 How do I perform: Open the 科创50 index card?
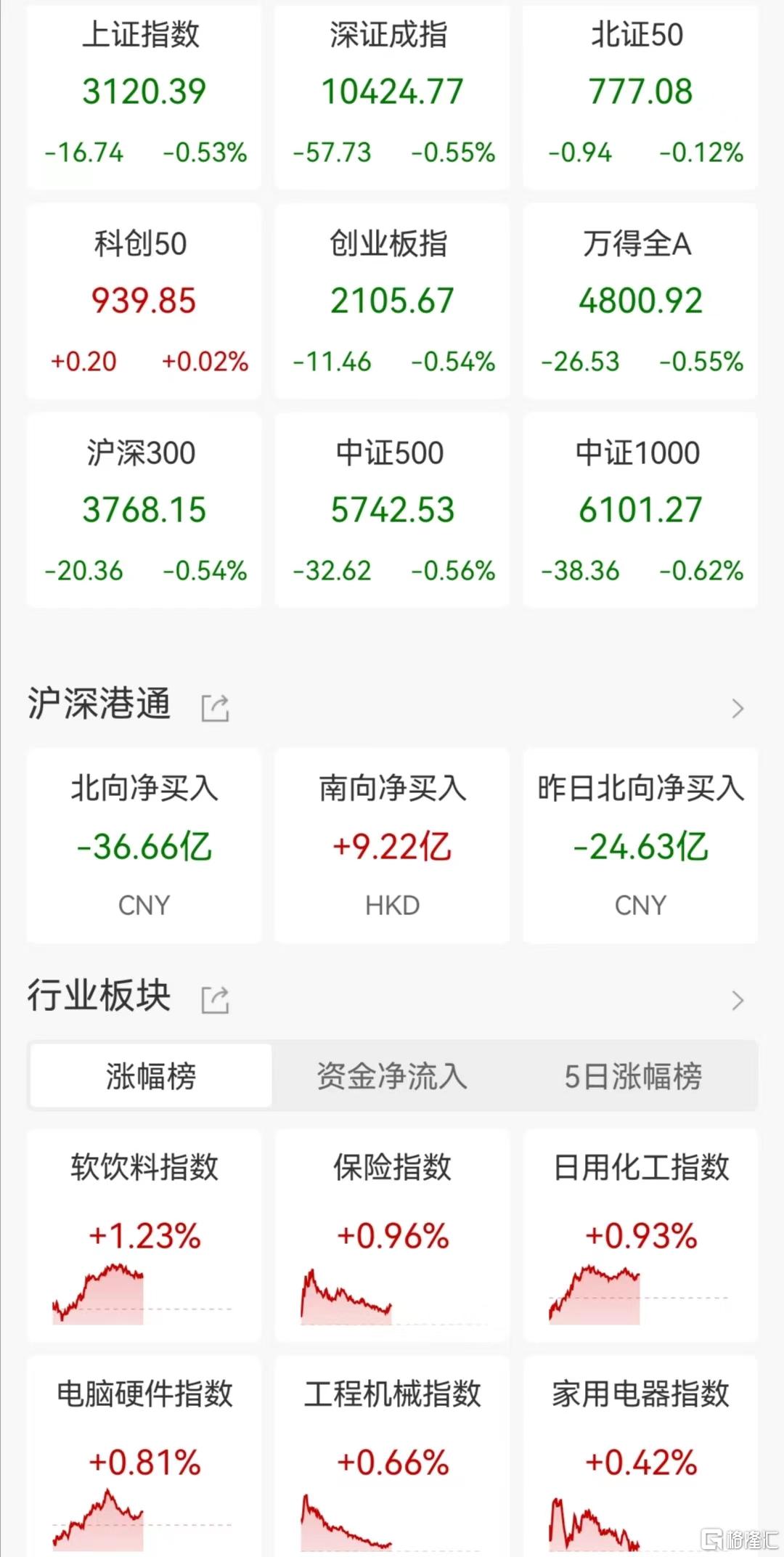point(144,301)
